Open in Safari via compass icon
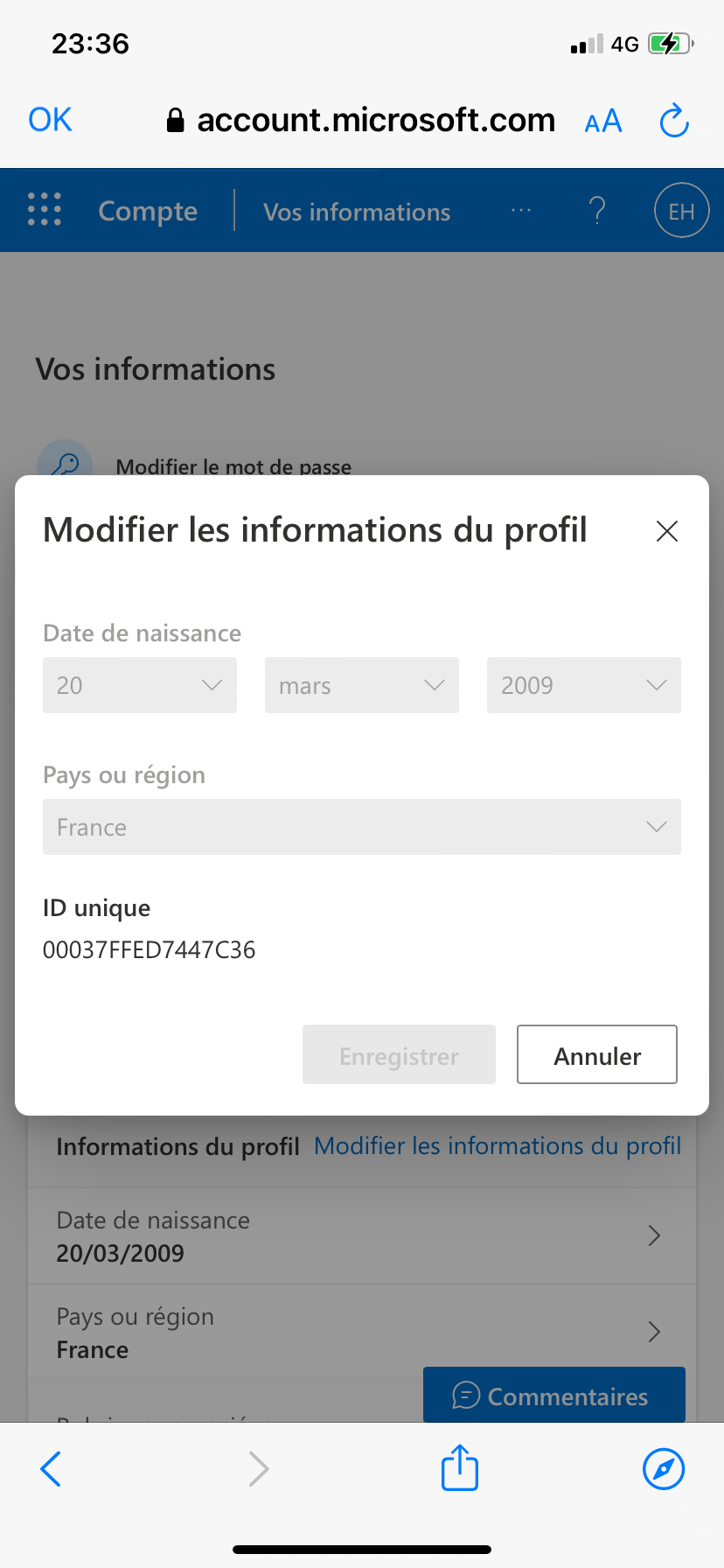Image resolution: width=724 pixels, height=1568 pixels. [664, 1469]
